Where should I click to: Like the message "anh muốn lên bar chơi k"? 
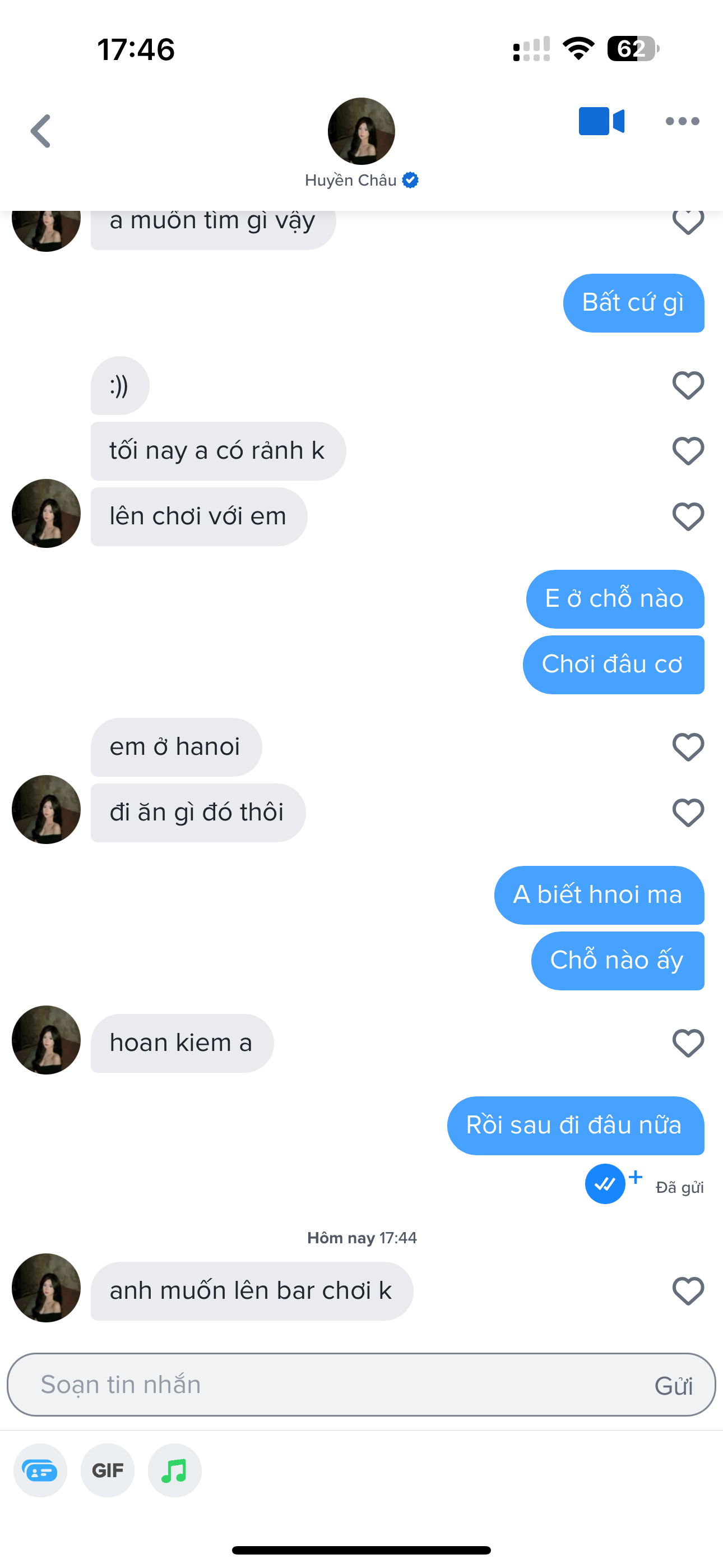pos(688,1291)
